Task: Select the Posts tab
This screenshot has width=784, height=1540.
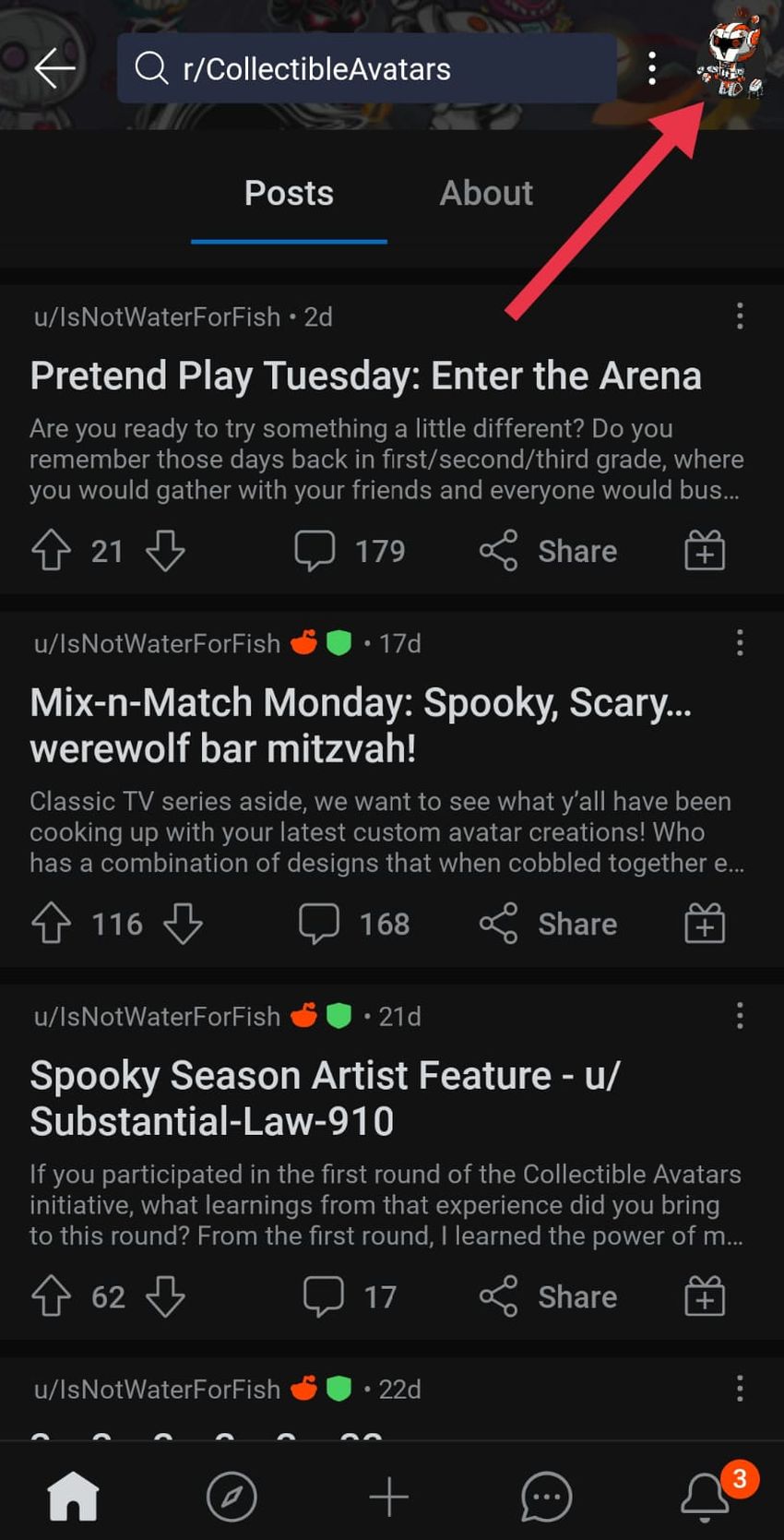Action: coord(289,193)
